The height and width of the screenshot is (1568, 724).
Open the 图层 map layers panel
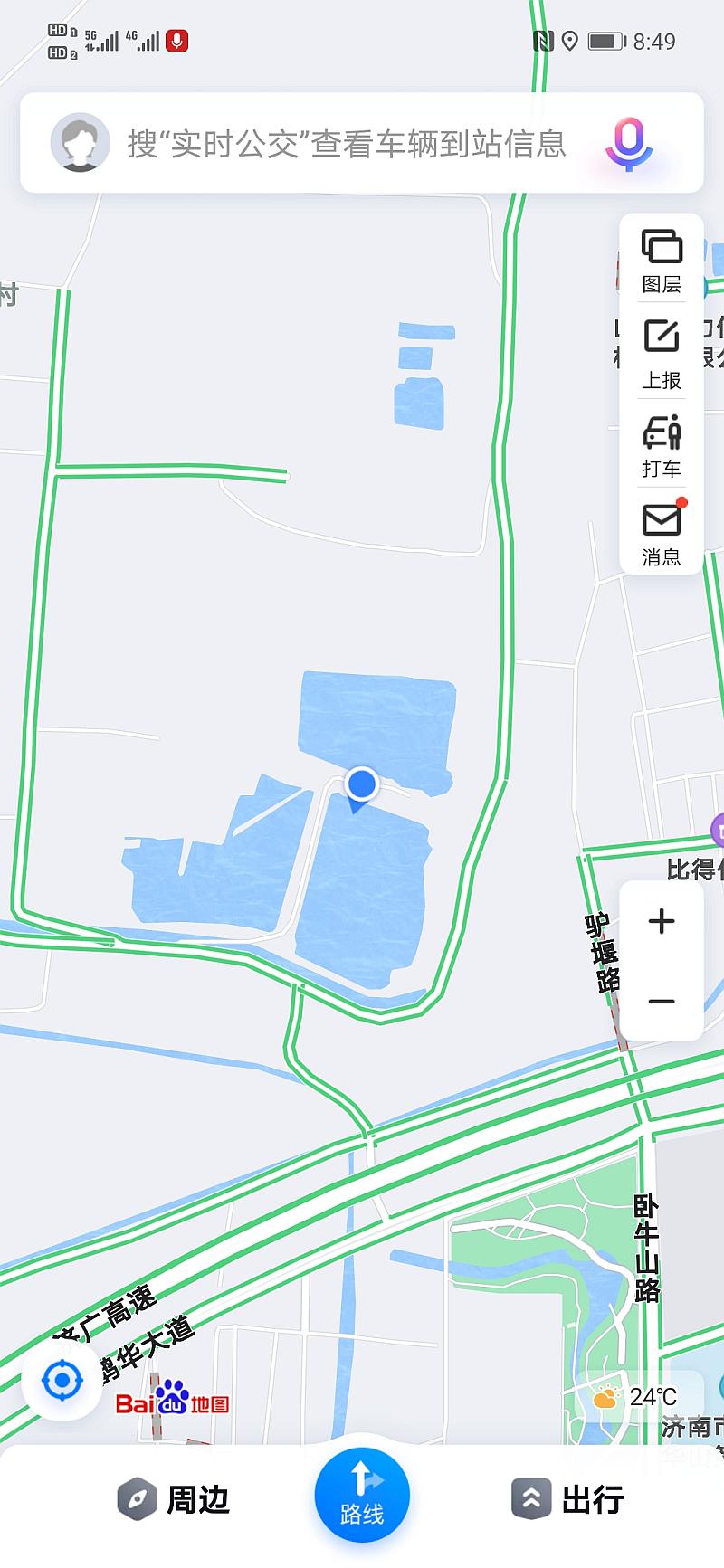(x=662, y=261)
